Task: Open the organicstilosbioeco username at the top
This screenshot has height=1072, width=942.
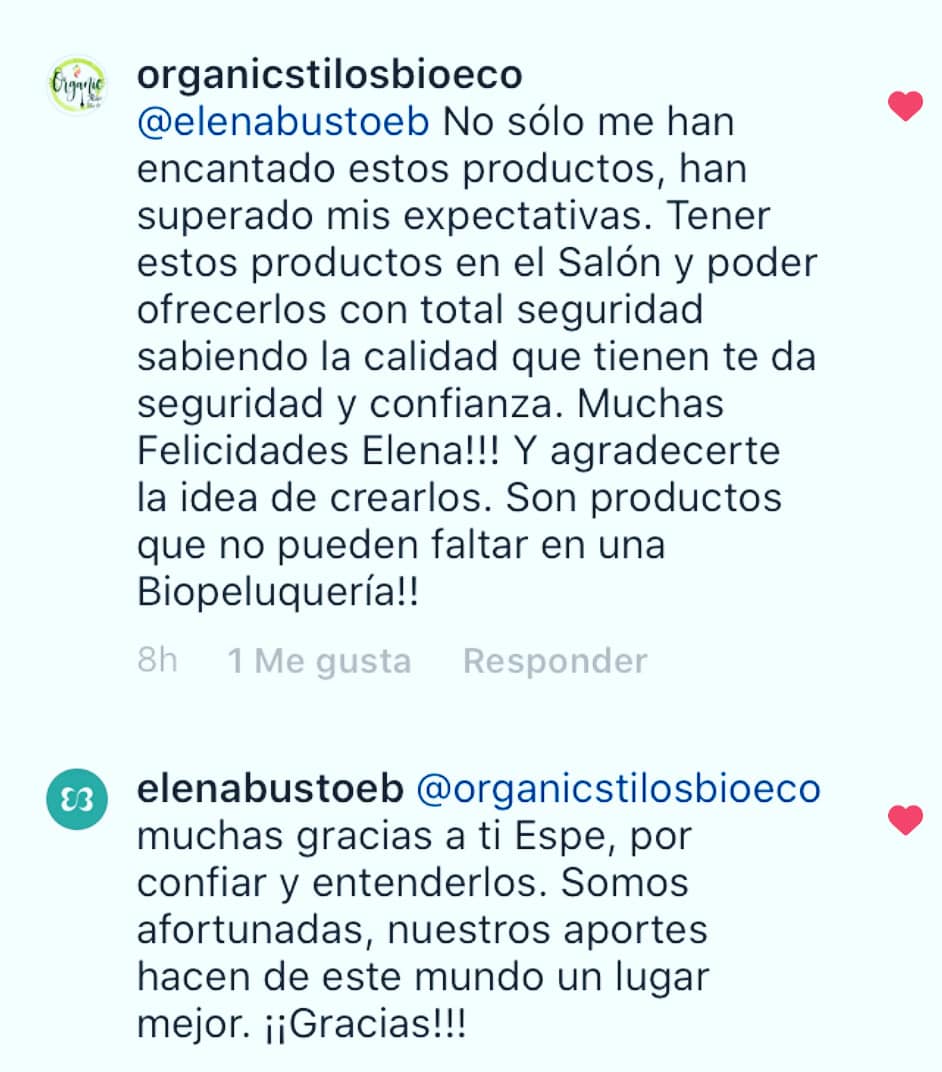Action: coord(329,75)
